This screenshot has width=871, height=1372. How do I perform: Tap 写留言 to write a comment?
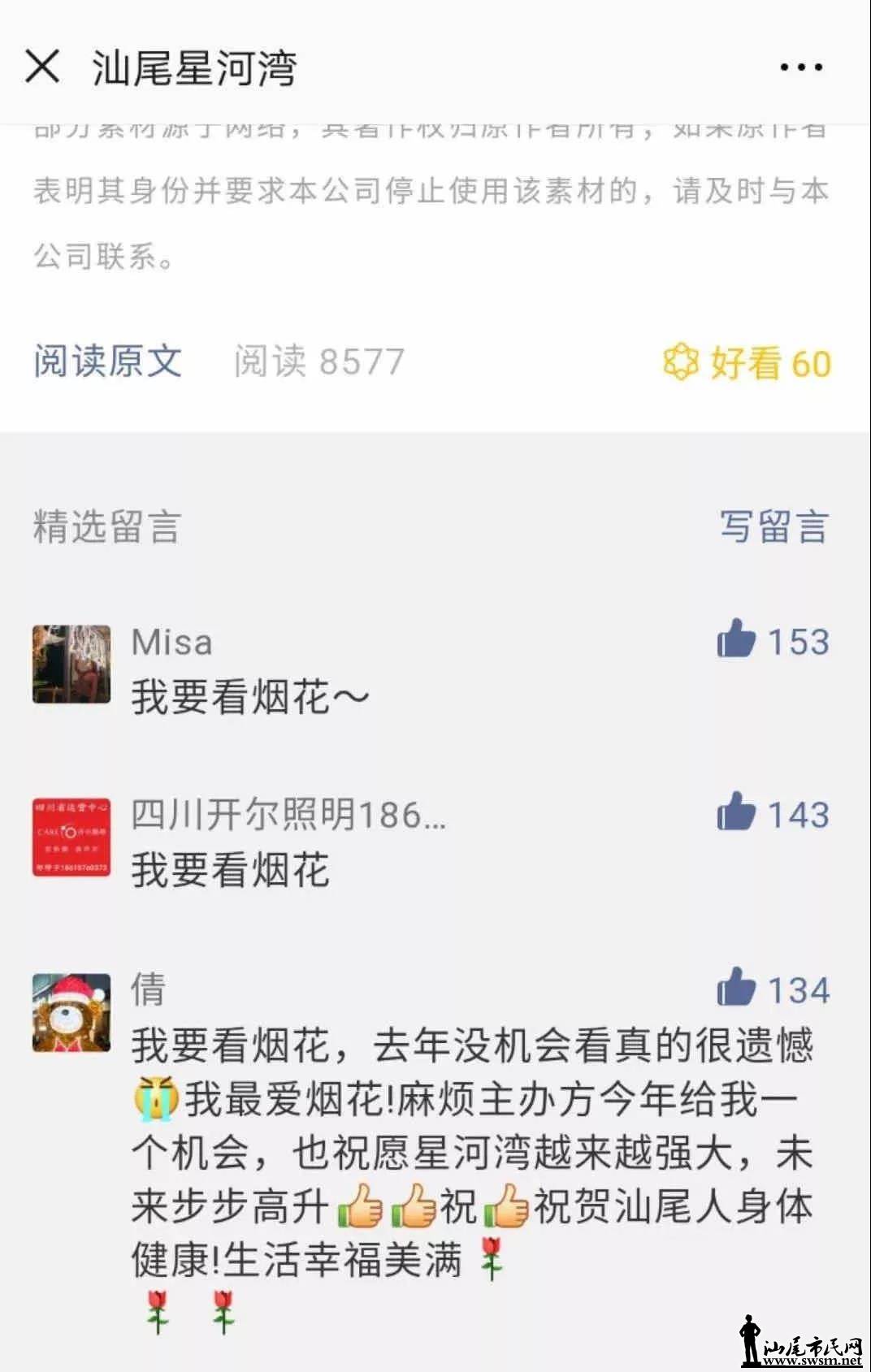[773, 526]
